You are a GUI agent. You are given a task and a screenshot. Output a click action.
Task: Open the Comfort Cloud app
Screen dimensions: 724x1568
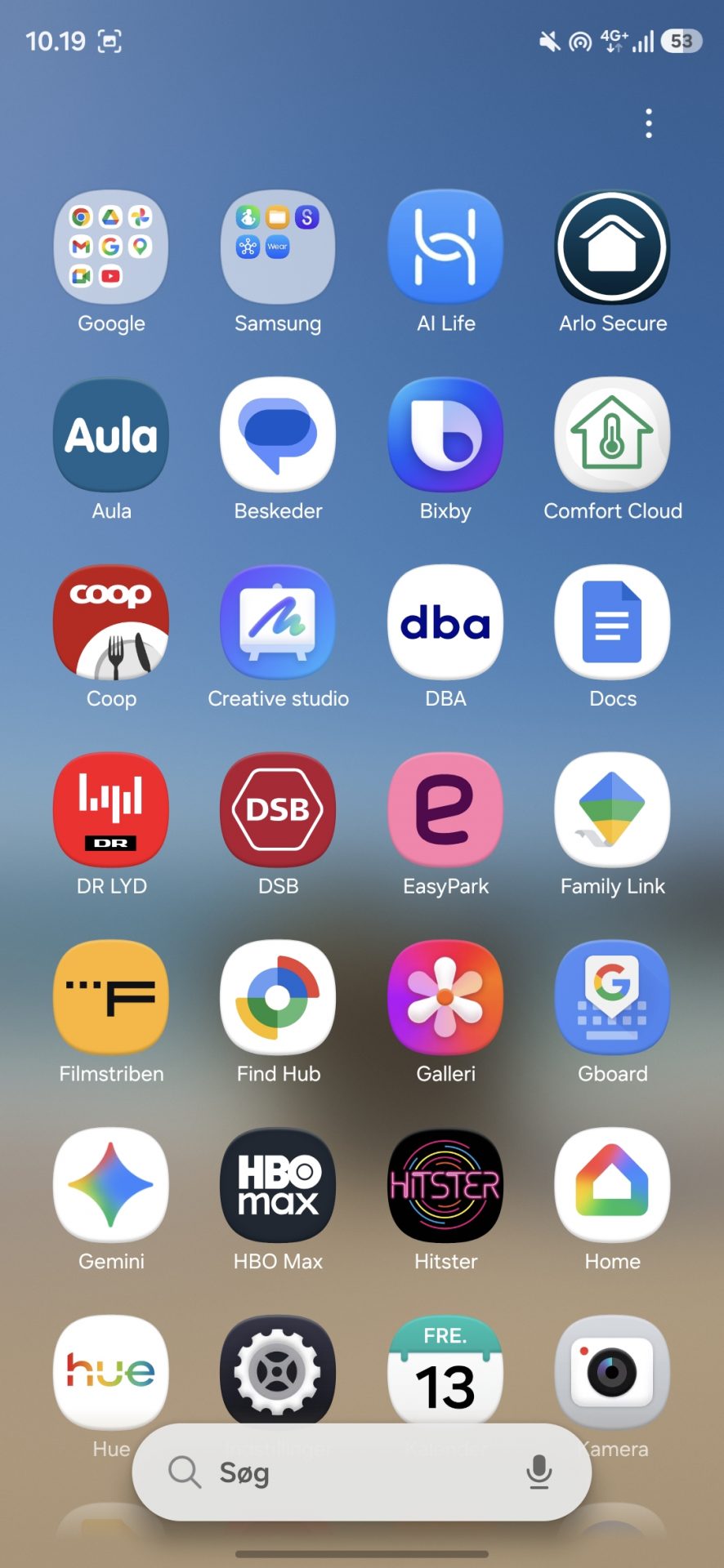pyautogui.click(x=613, y=434)
